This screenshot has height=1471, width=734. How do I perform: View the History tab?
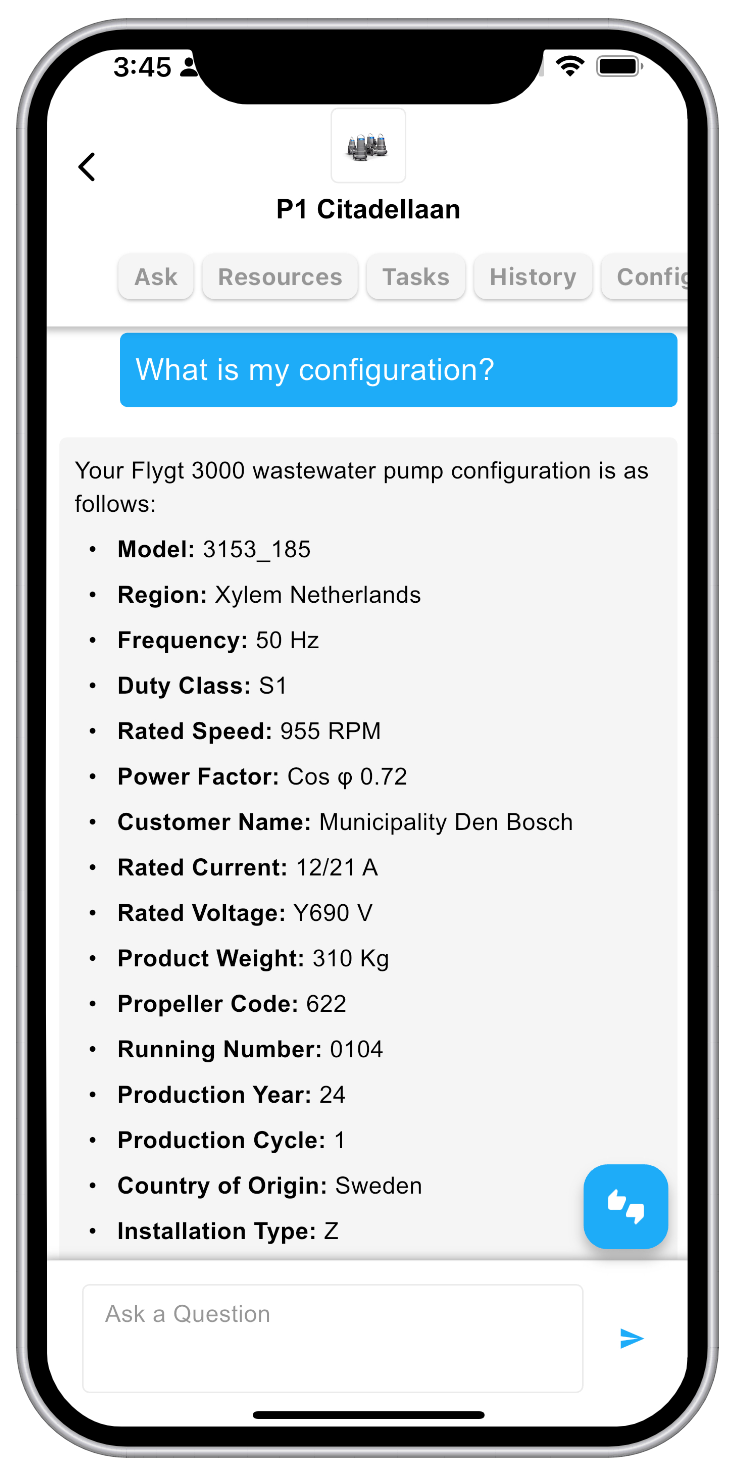(533, 277)
